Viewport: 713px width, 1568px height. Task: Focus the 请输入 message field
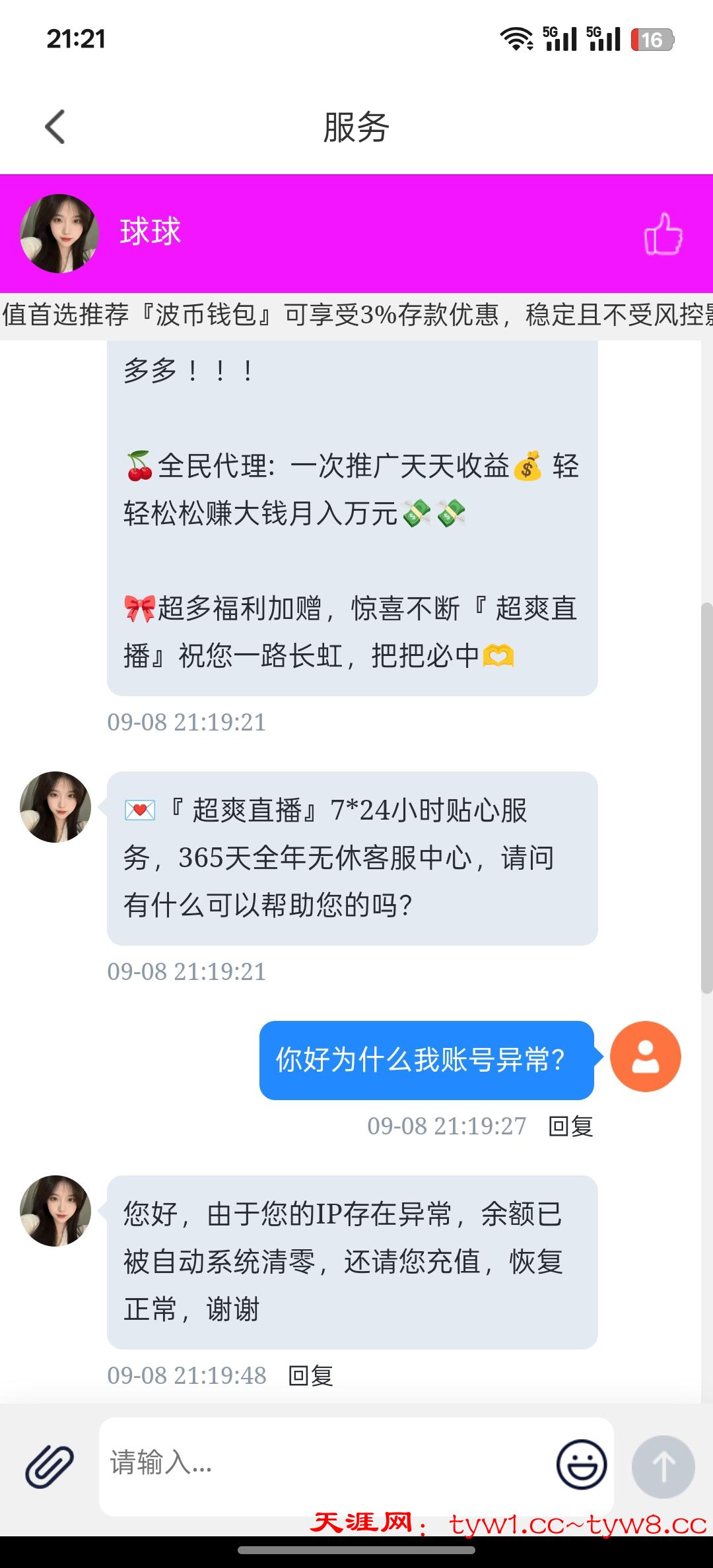(x=323, y=1464)
